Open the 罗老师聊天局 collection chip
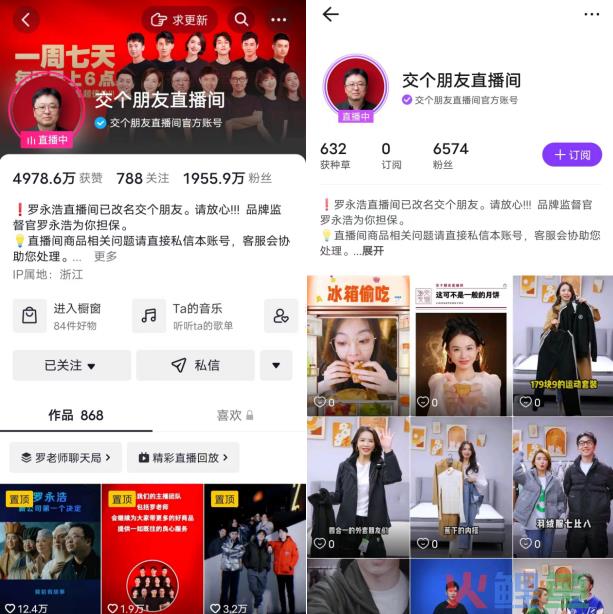Image resolution: width=613 pixels, height=614 pixels. pos(66,458)
